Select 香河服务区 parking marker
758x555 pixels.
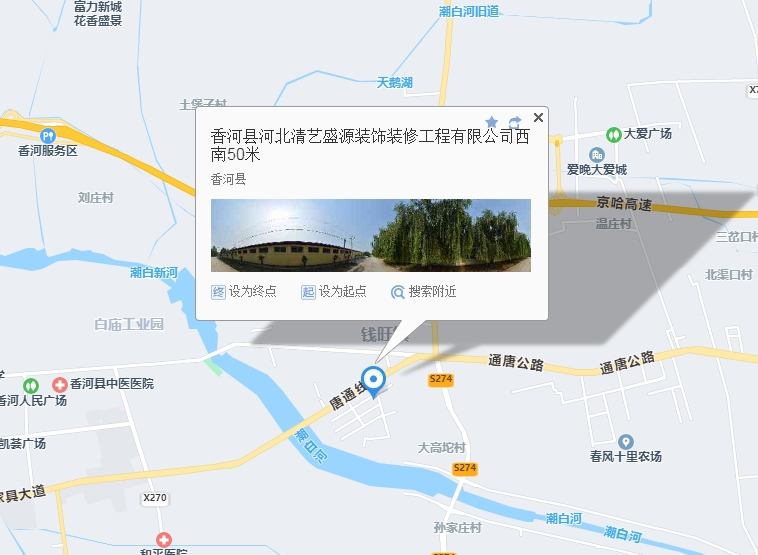pos(46,136)
